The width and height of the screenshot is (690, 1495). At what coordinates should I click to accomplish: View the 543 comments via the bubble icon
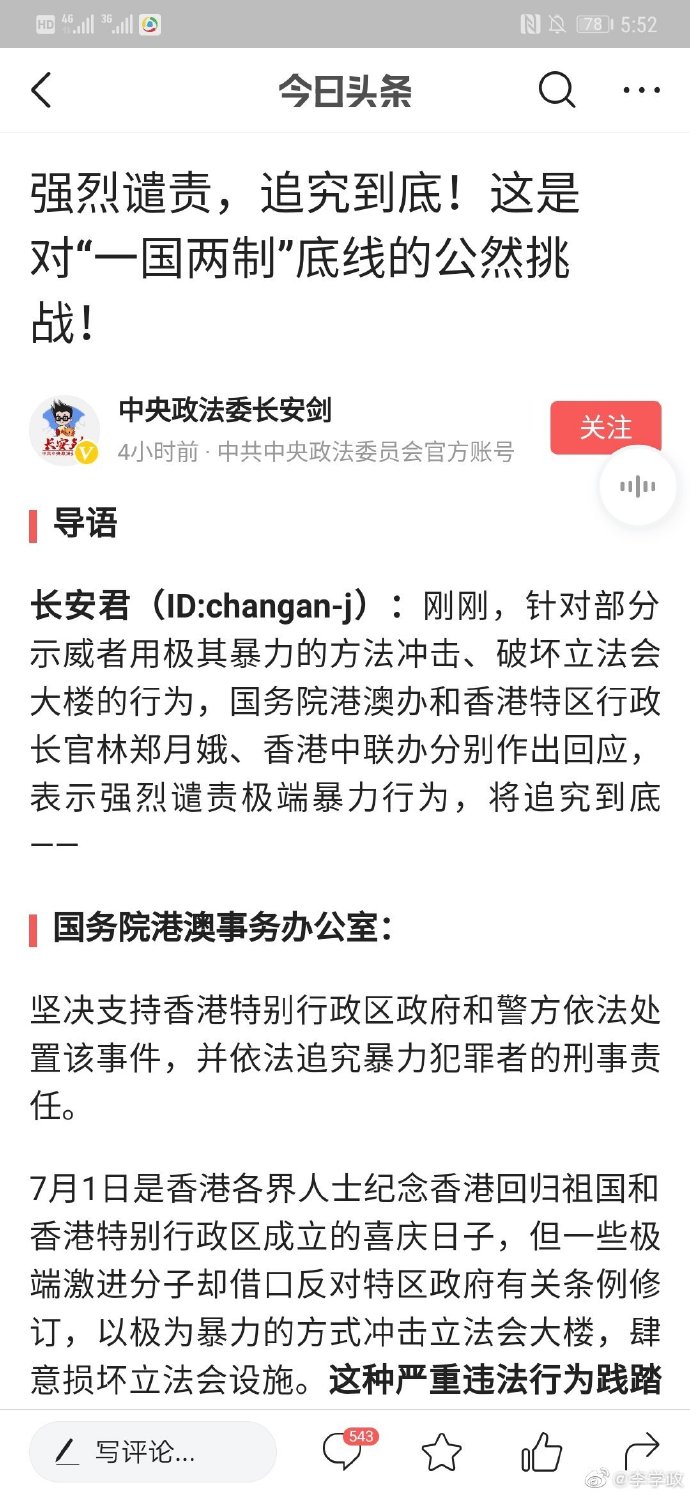343,1451
